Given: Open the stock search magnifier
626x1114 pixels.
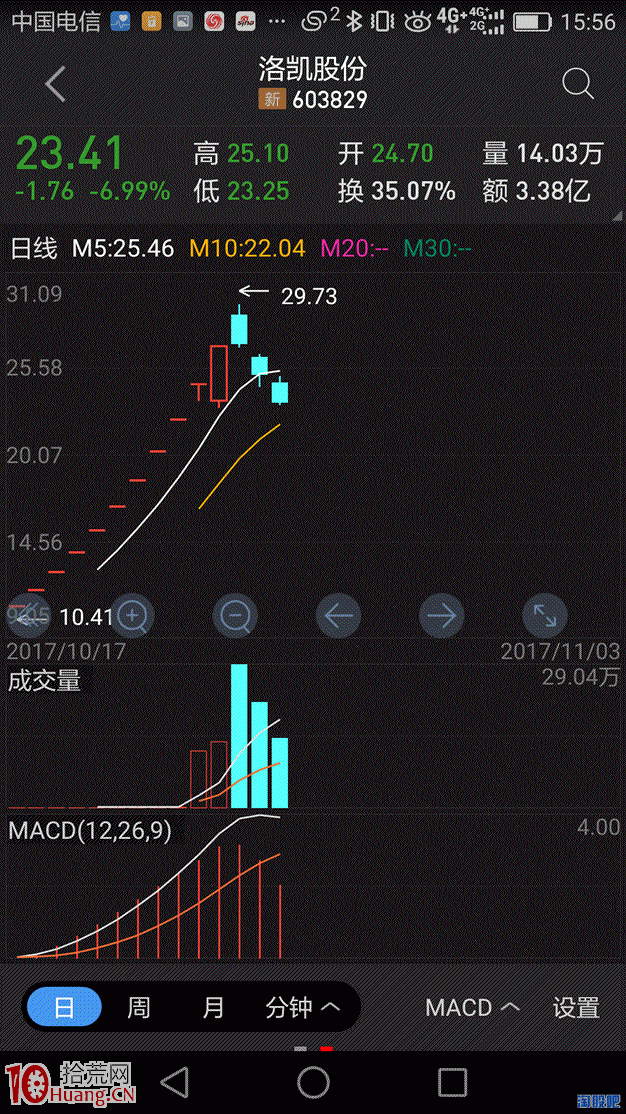Looking at the screenshot, I should click(577, 85).
